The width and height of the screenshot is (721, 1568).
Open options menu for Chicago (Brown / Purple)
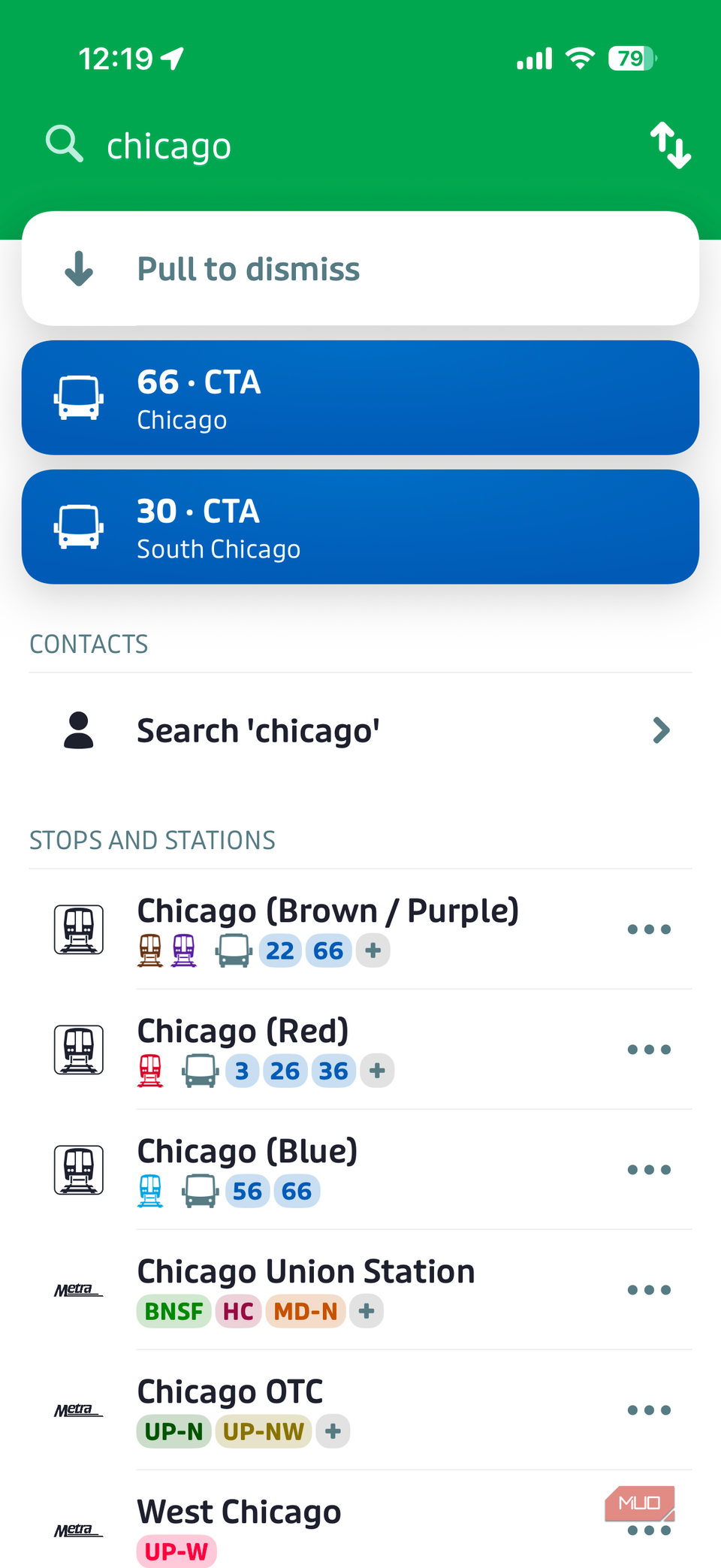point(649,929)
